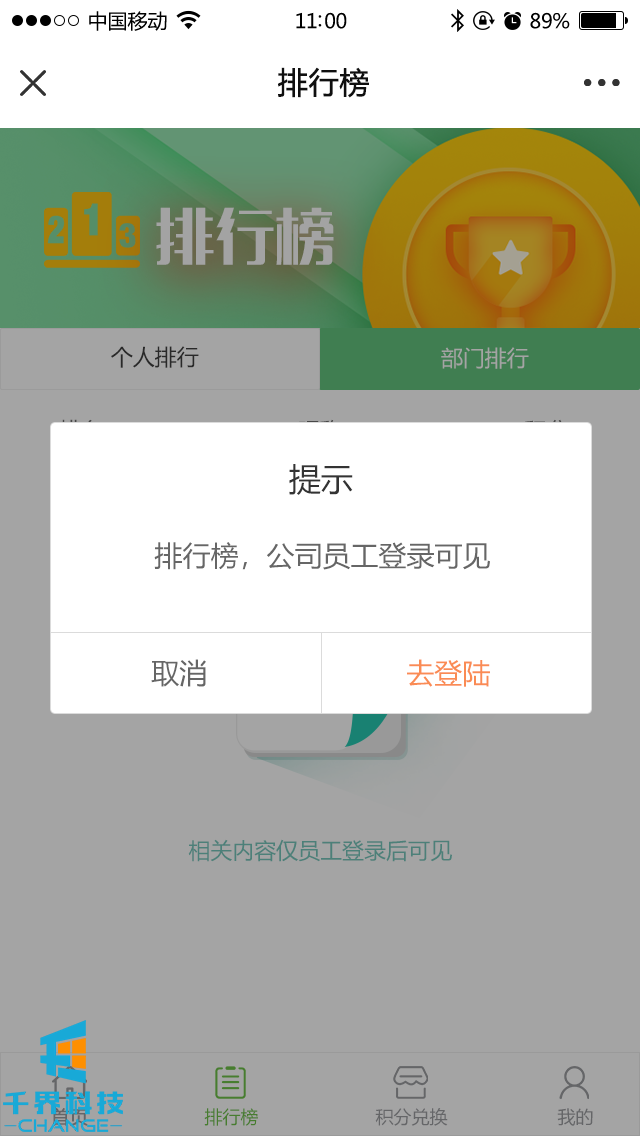
Task: Select 去登陆 to go log in
Action: [x=449, y=673]
